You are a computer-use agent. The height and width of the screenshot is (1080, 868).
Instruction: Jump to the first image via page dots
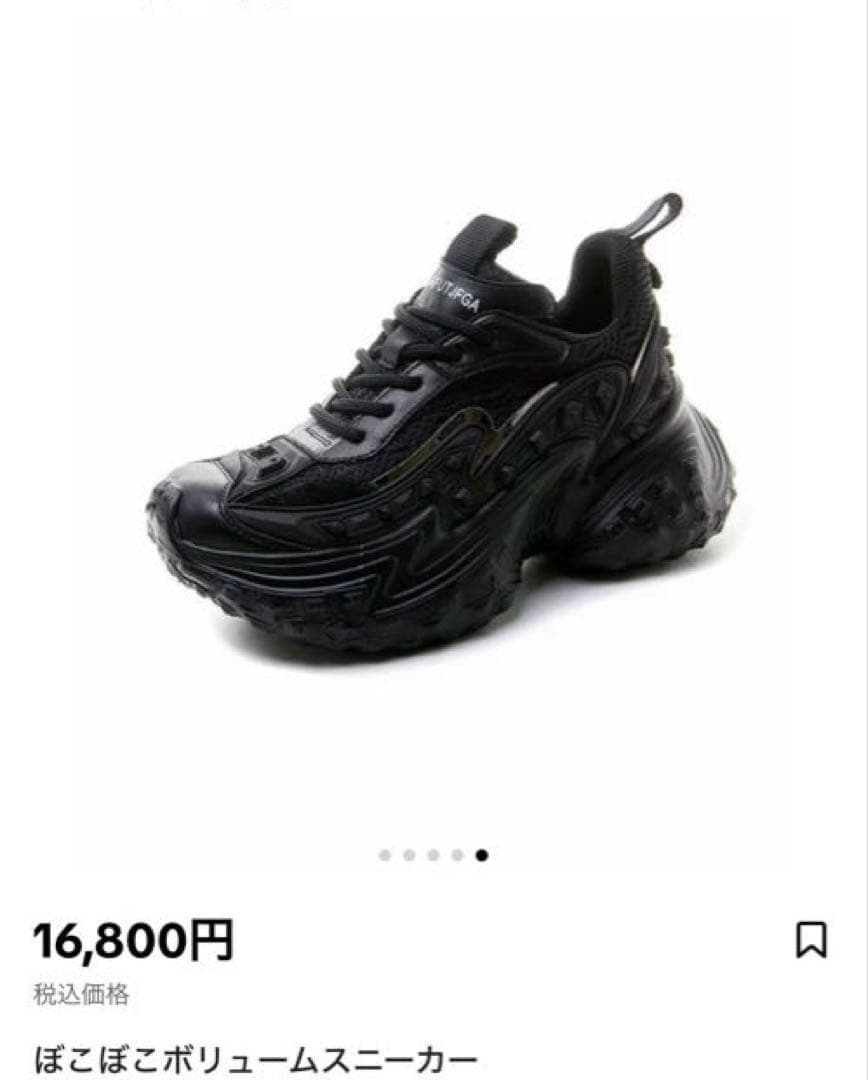tap(385, 855)
